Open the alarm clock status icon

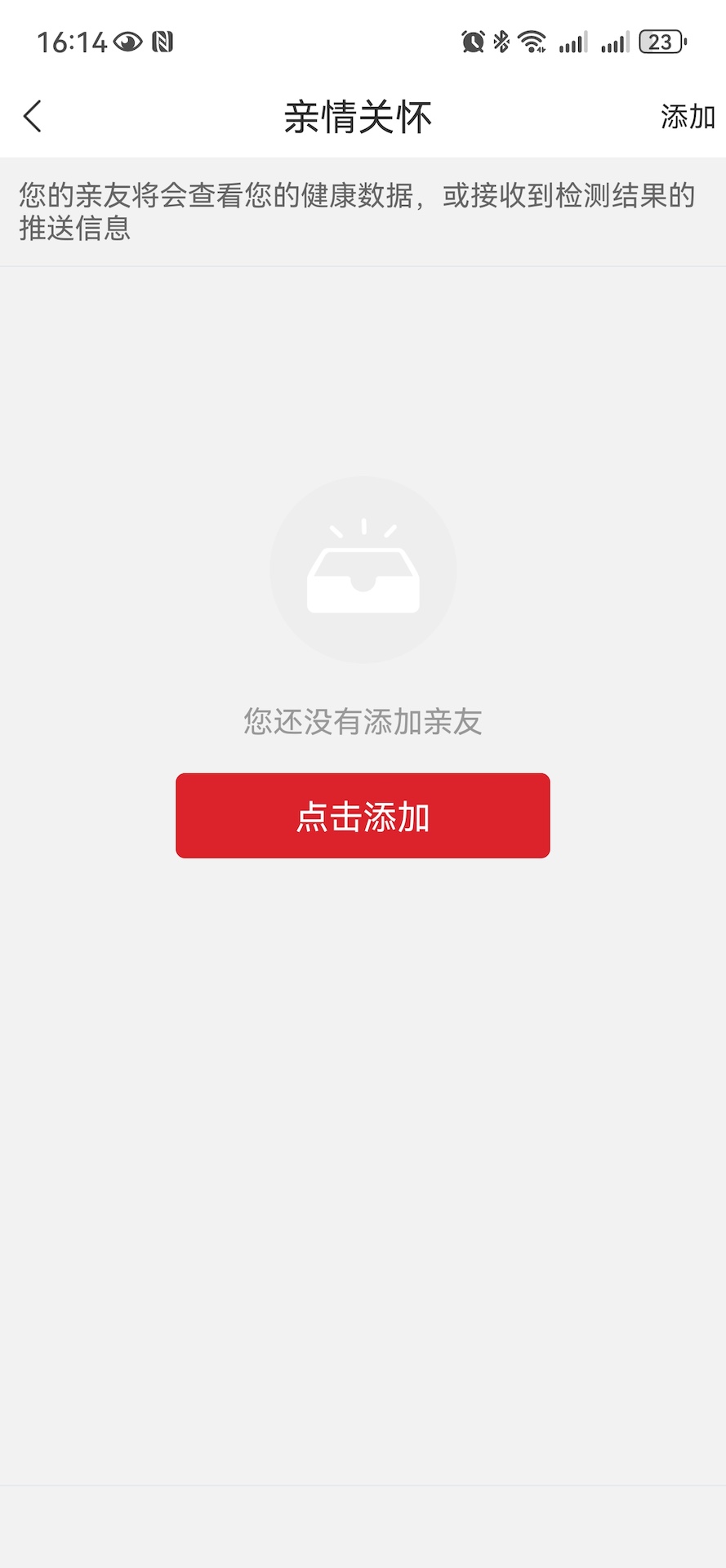[472, 39]
